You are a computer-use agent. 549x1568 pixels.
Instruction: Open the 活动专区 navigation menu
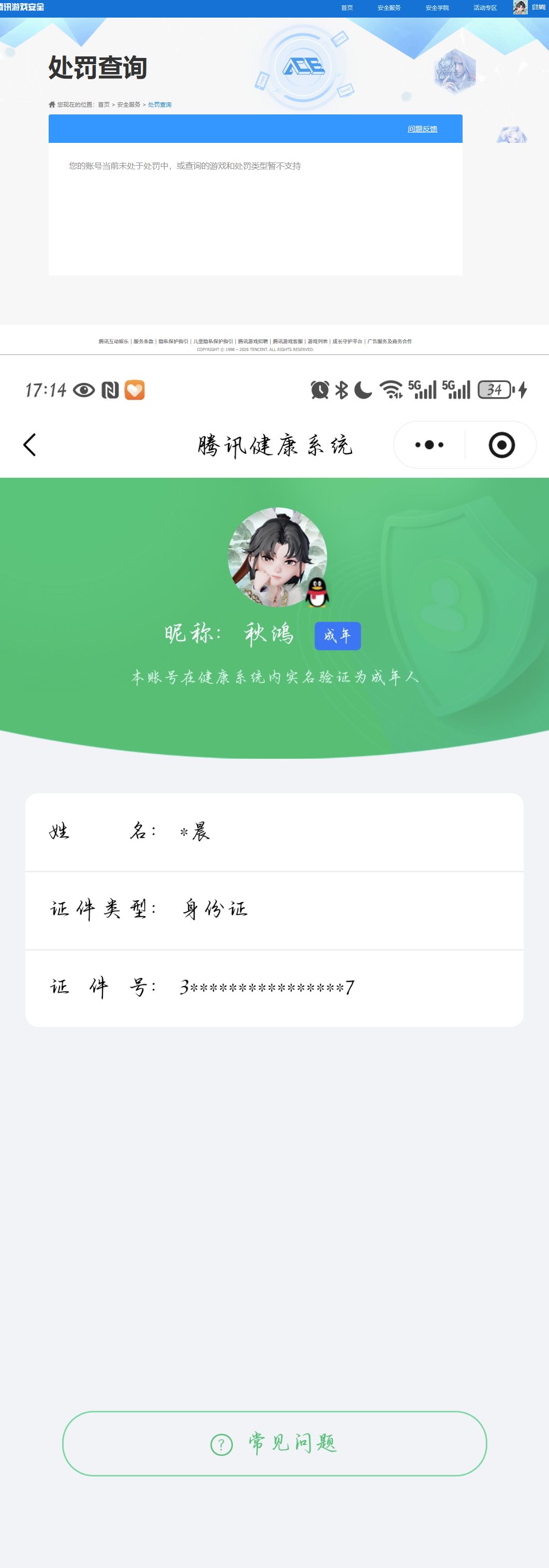[x=484, y=7]
